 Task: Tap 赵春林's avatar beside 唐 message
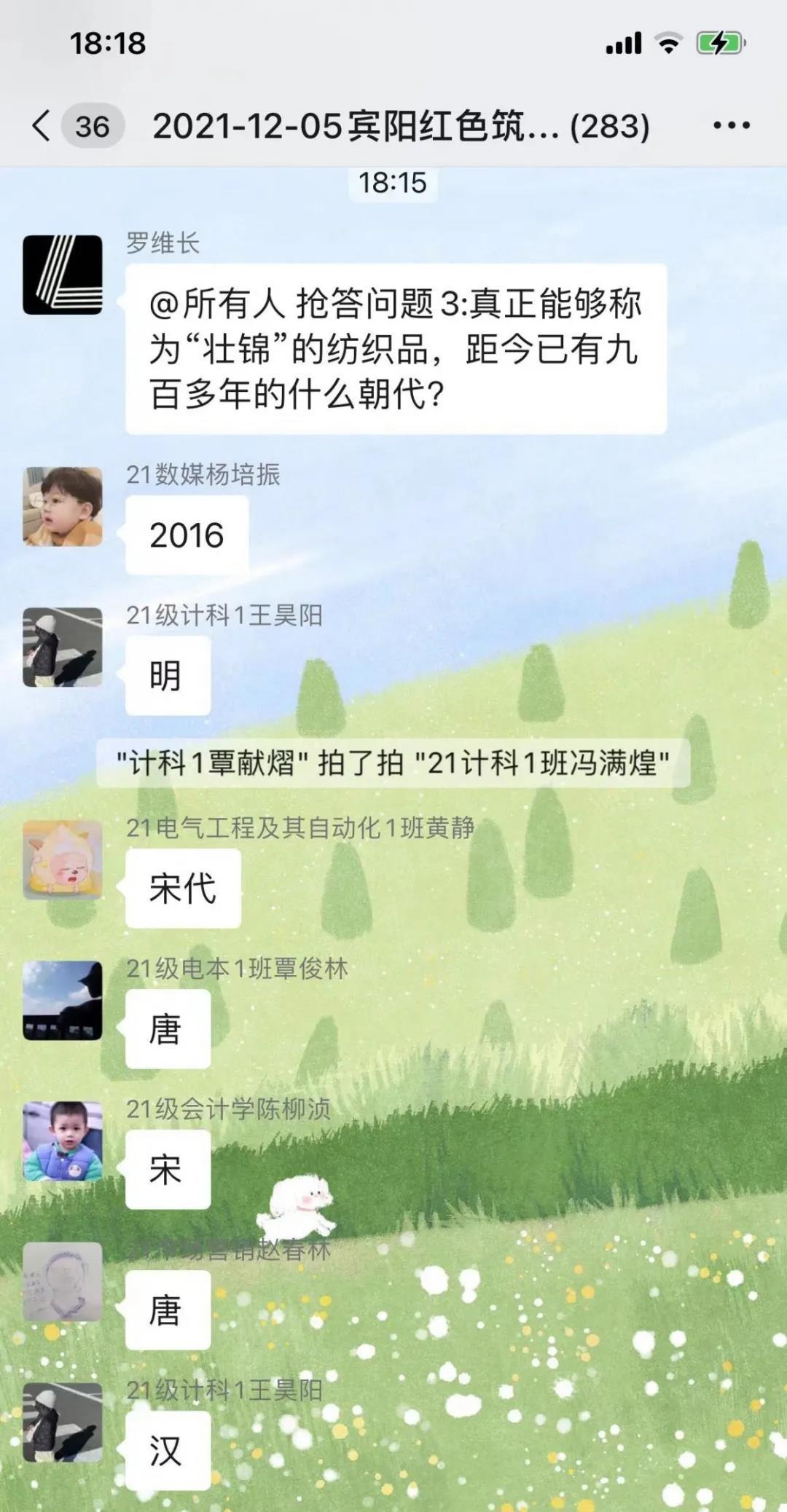pyautogui.click(x=63, y=1282)
